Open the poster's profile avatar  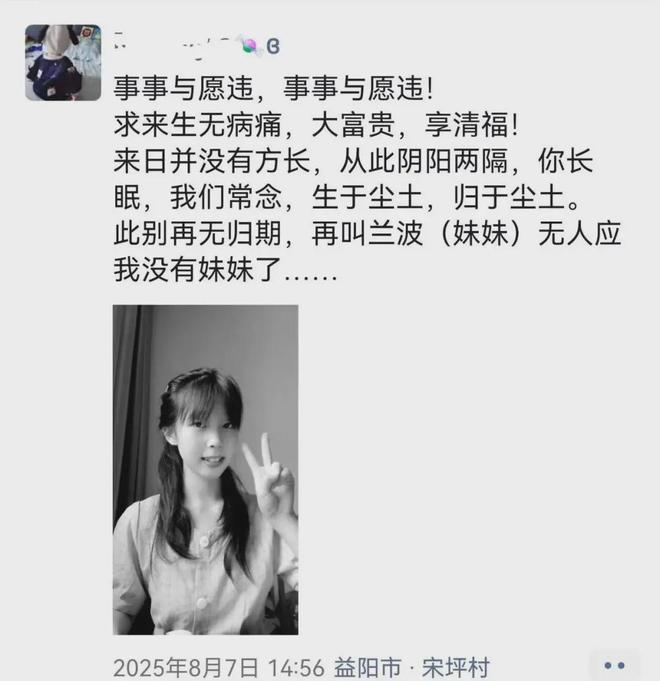click(62, 62)
